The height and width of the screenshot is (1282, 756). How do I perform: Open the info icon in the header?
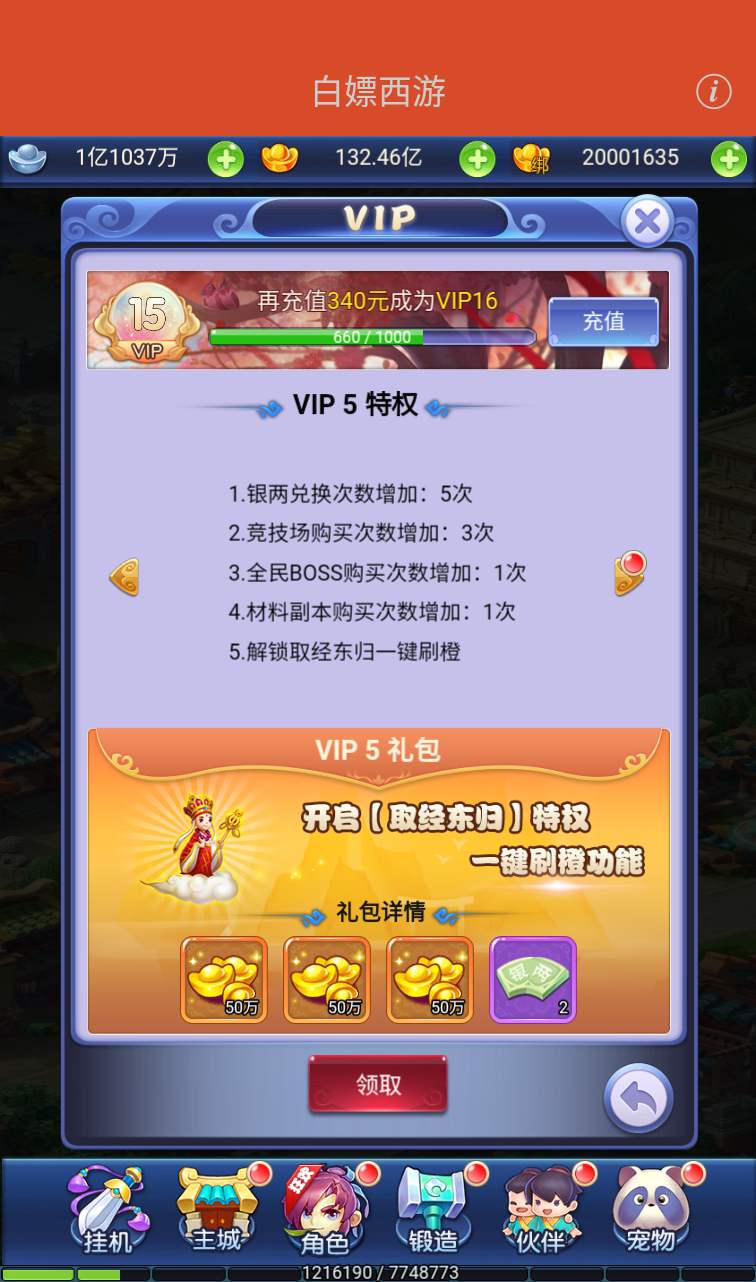(713, 92)
